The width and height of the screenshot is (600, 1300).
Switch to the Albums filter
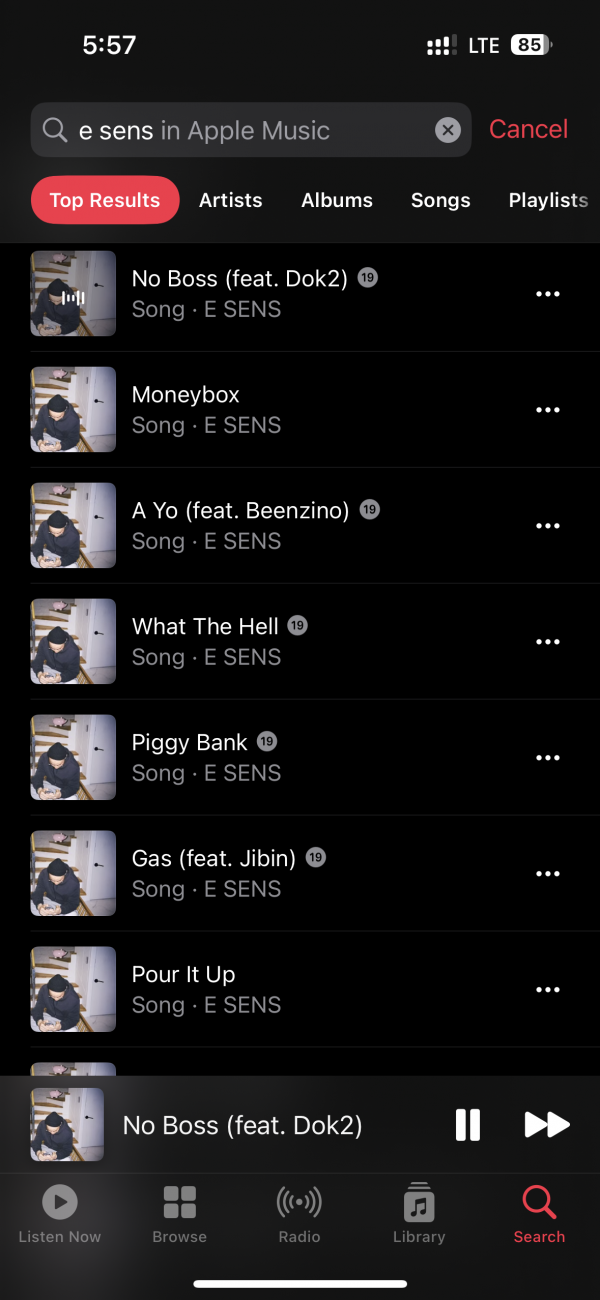[337, 200]
